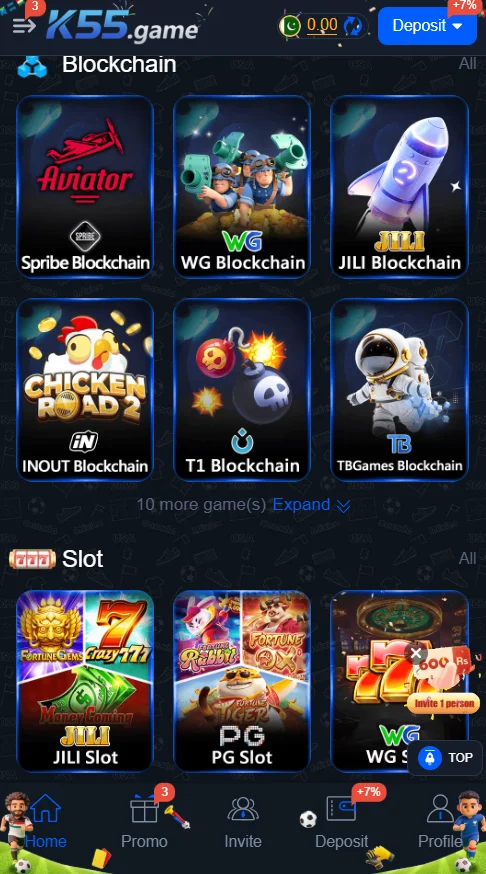
Task: Refresh the wallet balance
Action: (x=353, y=26)
